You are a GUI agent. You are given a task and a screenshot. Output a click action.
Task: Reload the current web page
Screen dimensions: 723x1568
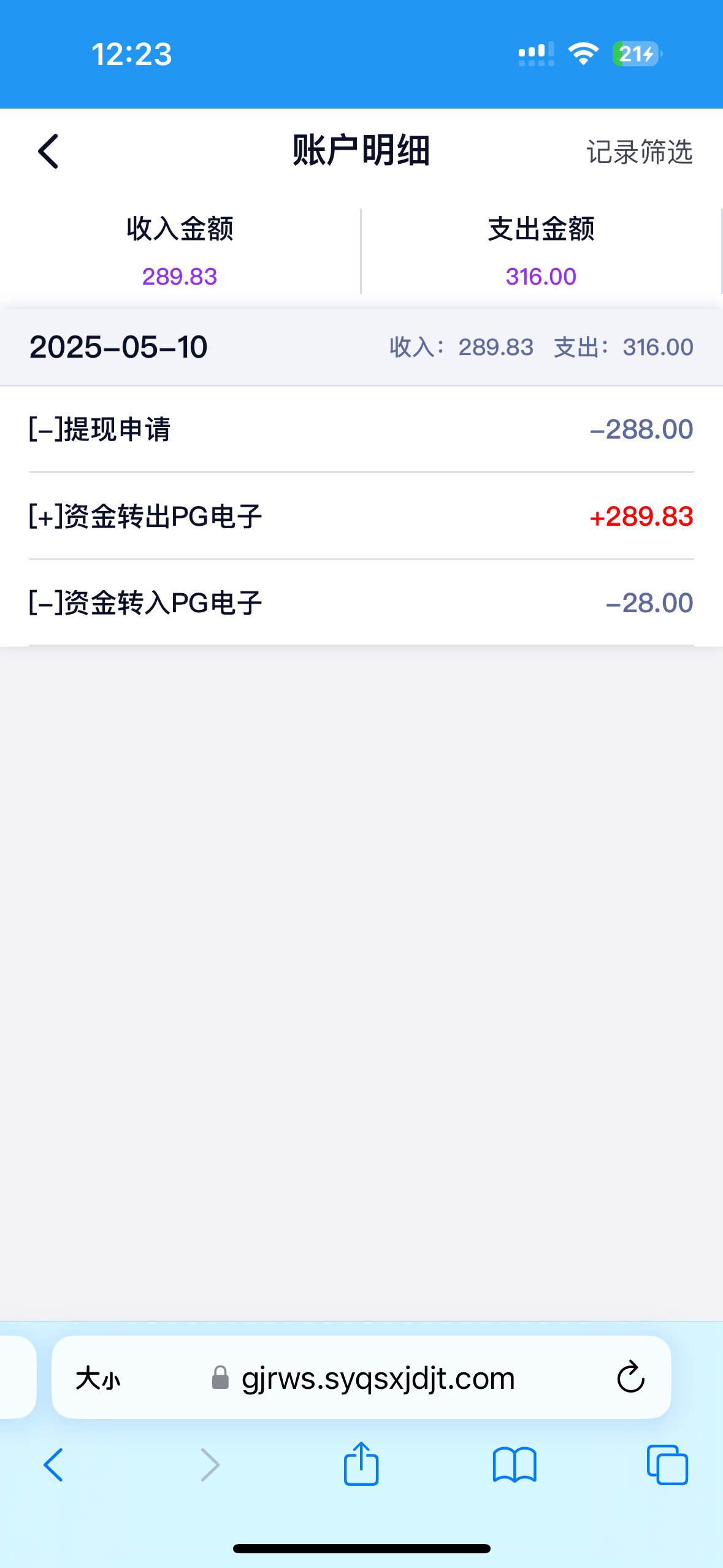pos(630,1378)
